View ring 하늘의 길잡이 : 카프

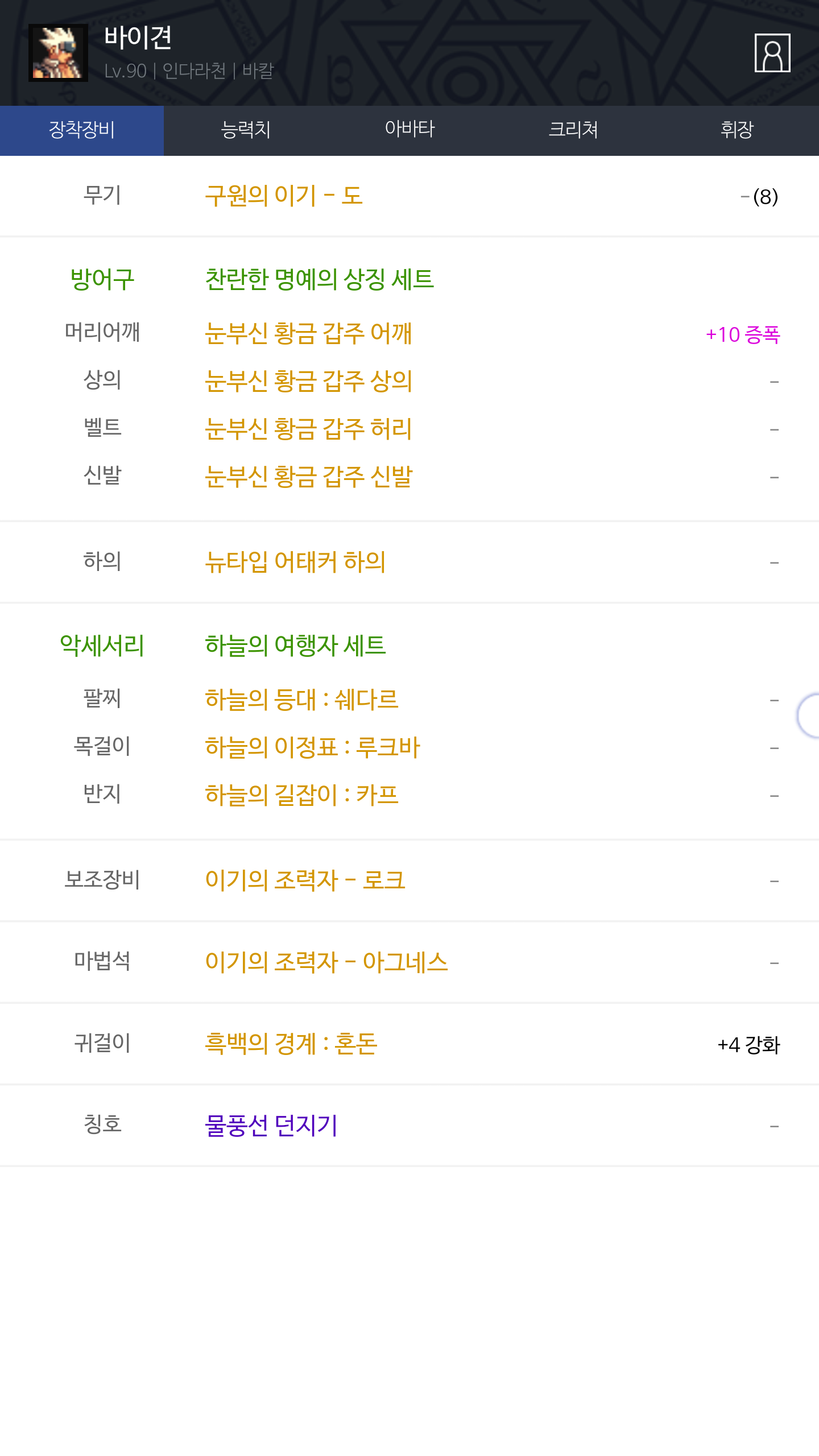[x=301, y=795]
